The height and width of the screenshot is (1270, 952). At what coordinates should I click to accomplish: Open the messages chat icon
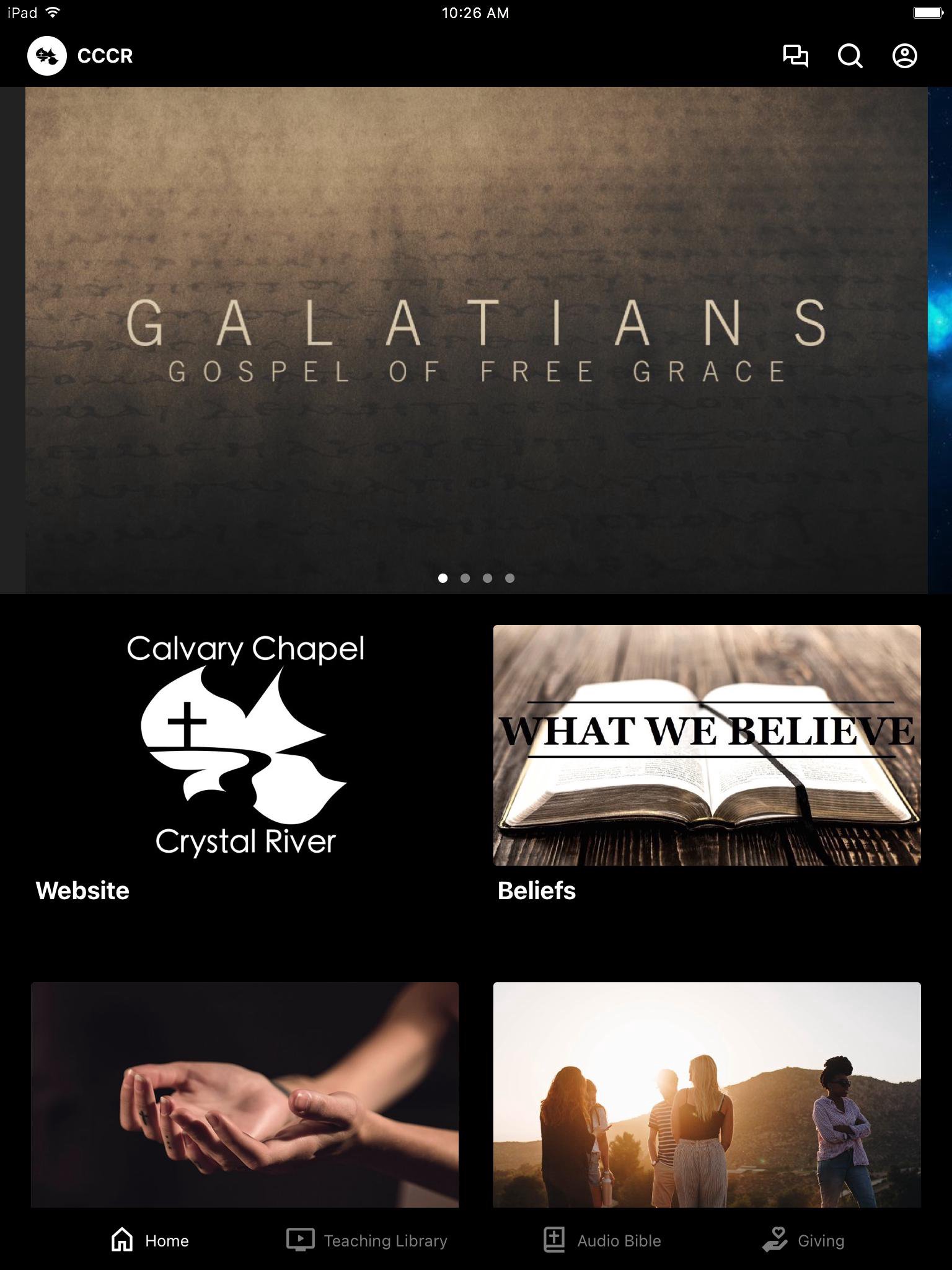pyautogui.click(x=795, y=56)
